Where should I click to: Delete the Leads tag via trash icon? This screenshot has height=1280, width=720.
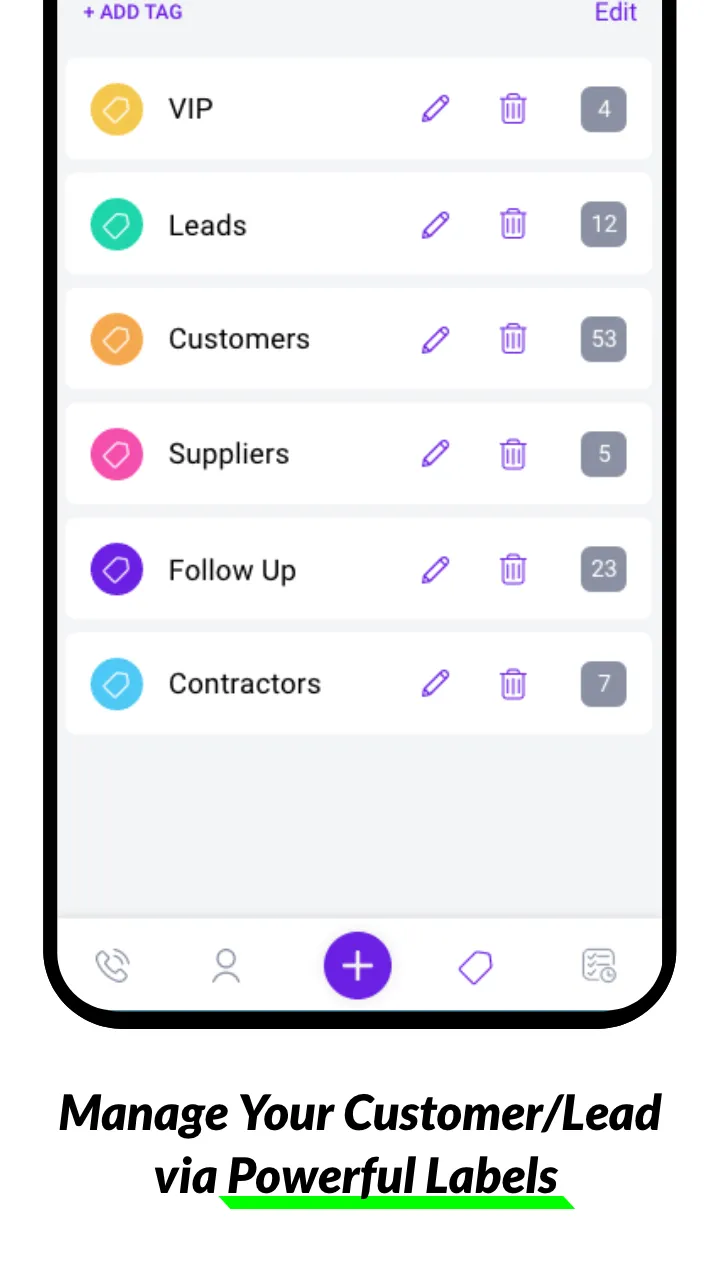513,224
